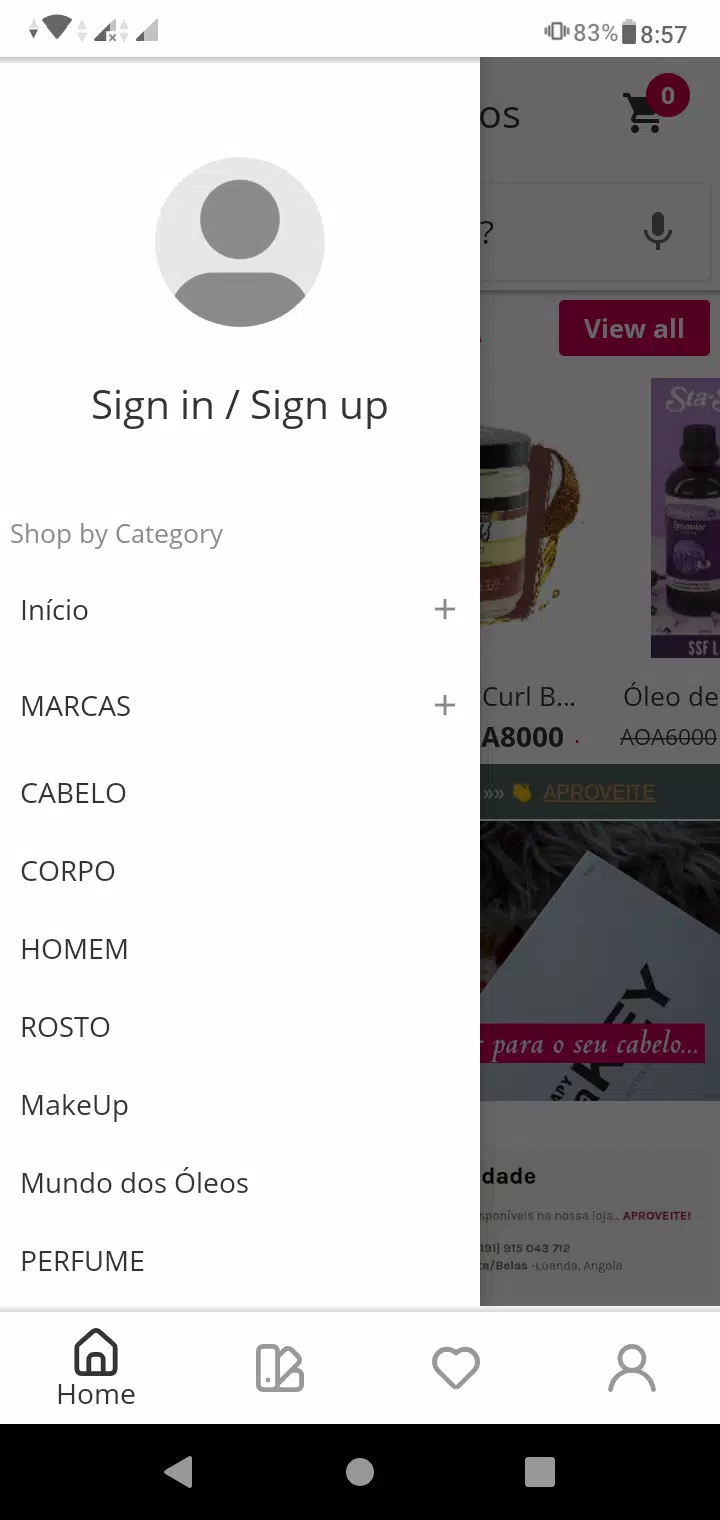Switch to the Home tab
The image size is (720, 1520).
96,1367
